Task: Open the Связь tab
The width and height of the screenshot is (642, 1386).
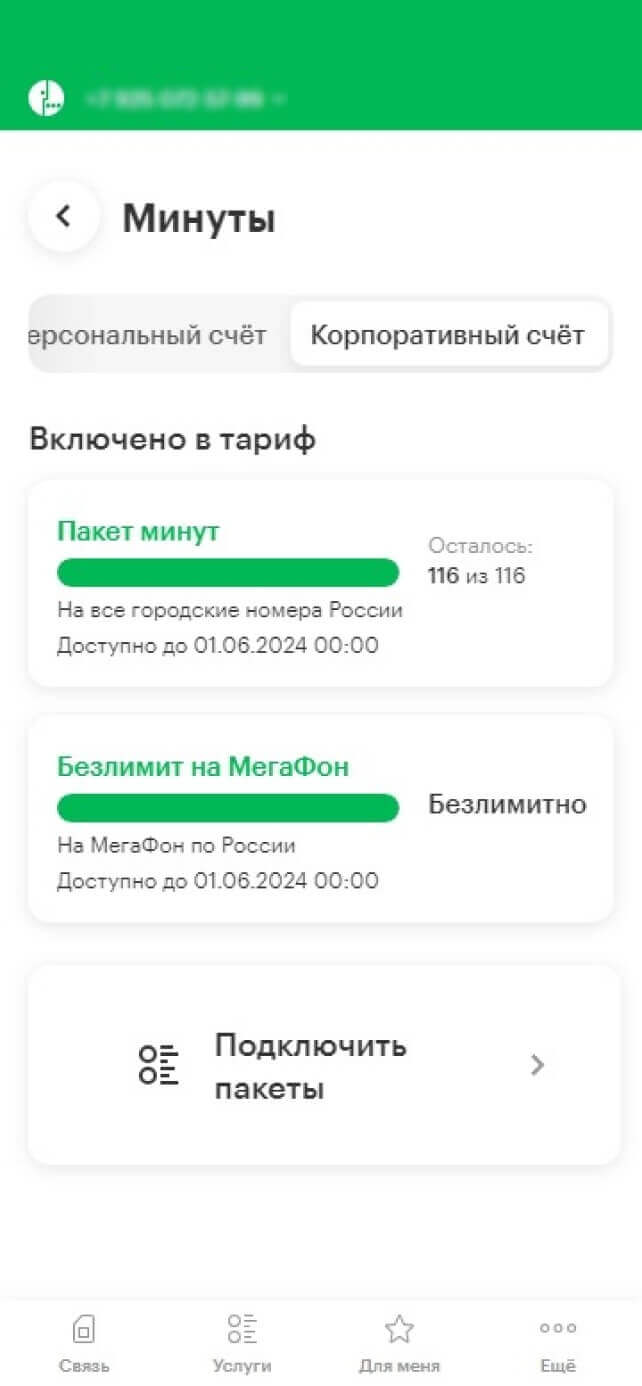Action: [83, 1343]
